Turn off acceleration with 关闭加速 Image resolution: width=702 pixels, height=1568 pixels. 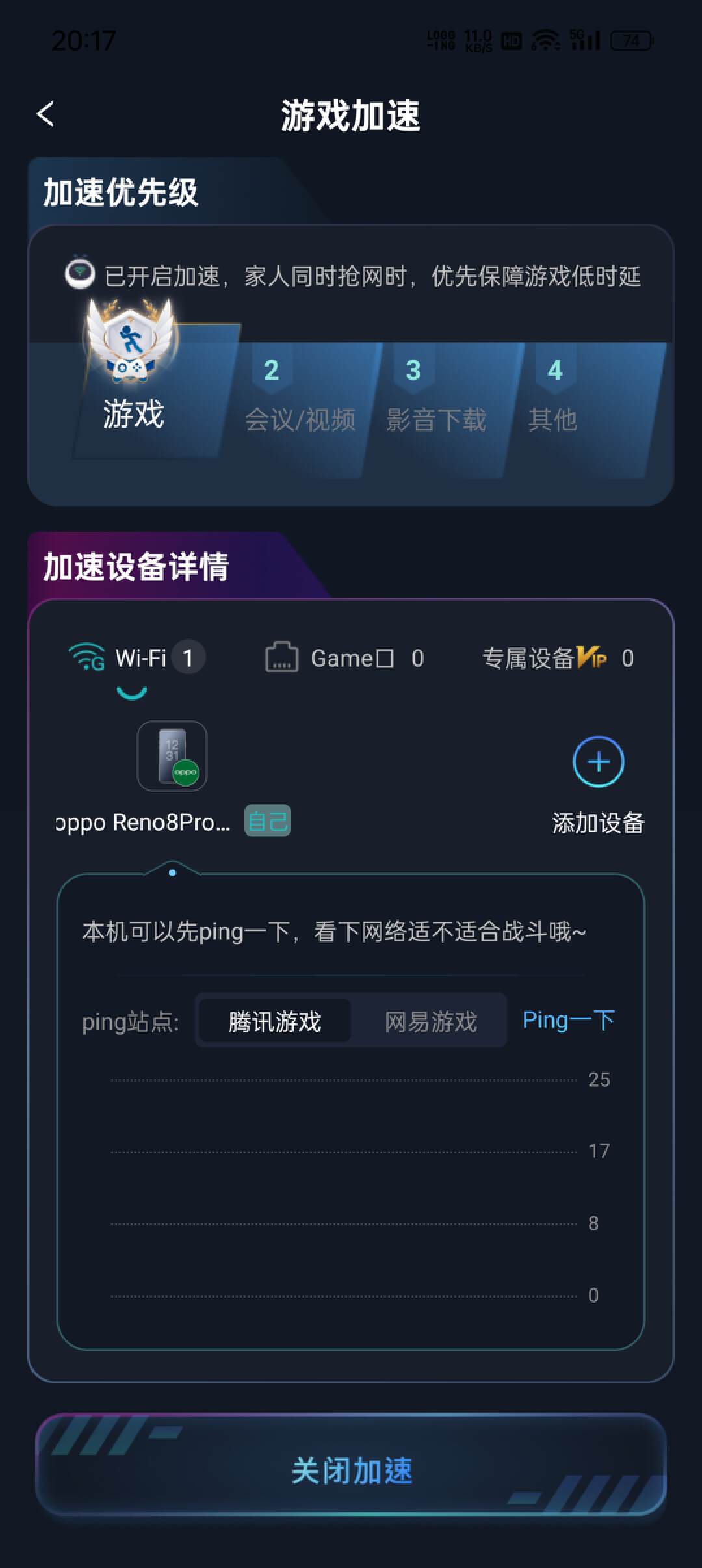pos(351,1470)
